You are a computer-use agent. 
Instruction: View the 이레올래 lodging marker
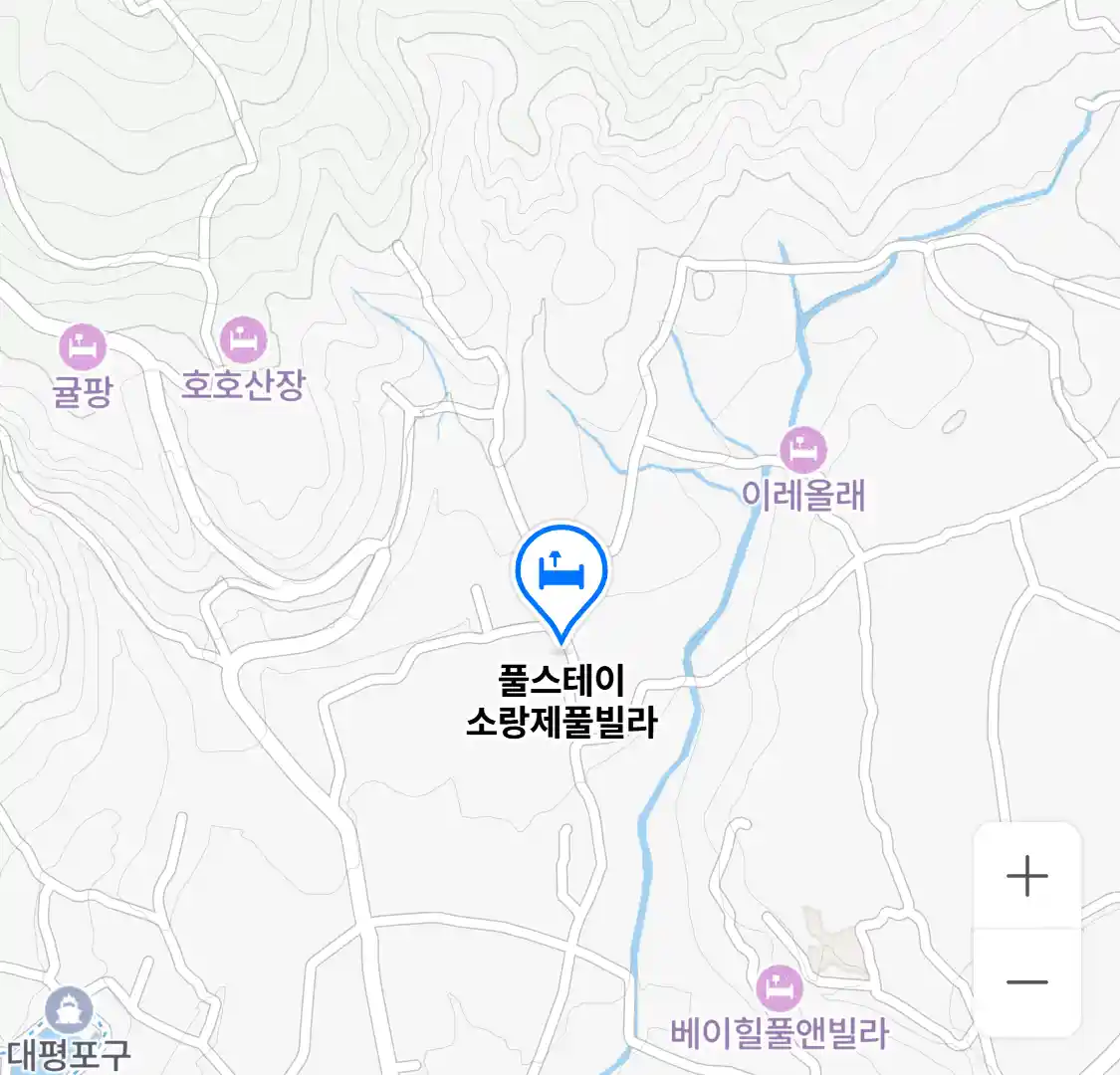[x=803, y=451]
